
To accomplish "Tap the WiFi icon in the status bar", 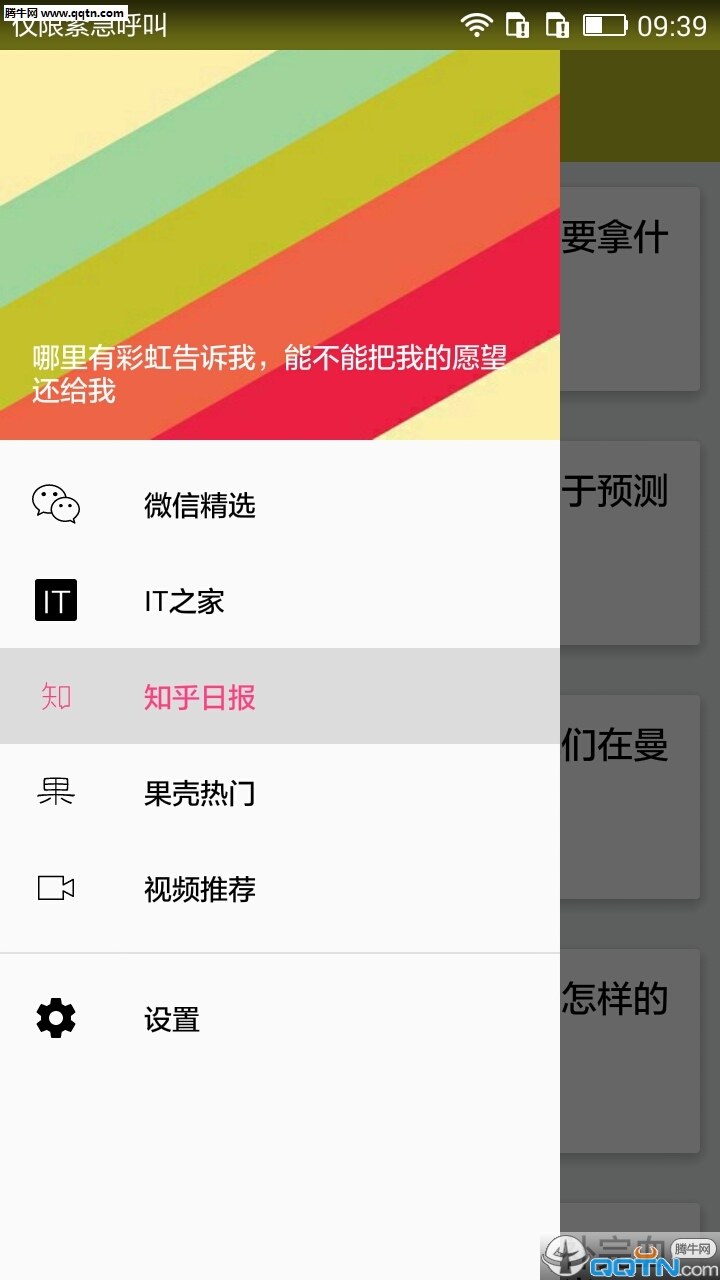I will pyautogui.click(x=478, y=23).
